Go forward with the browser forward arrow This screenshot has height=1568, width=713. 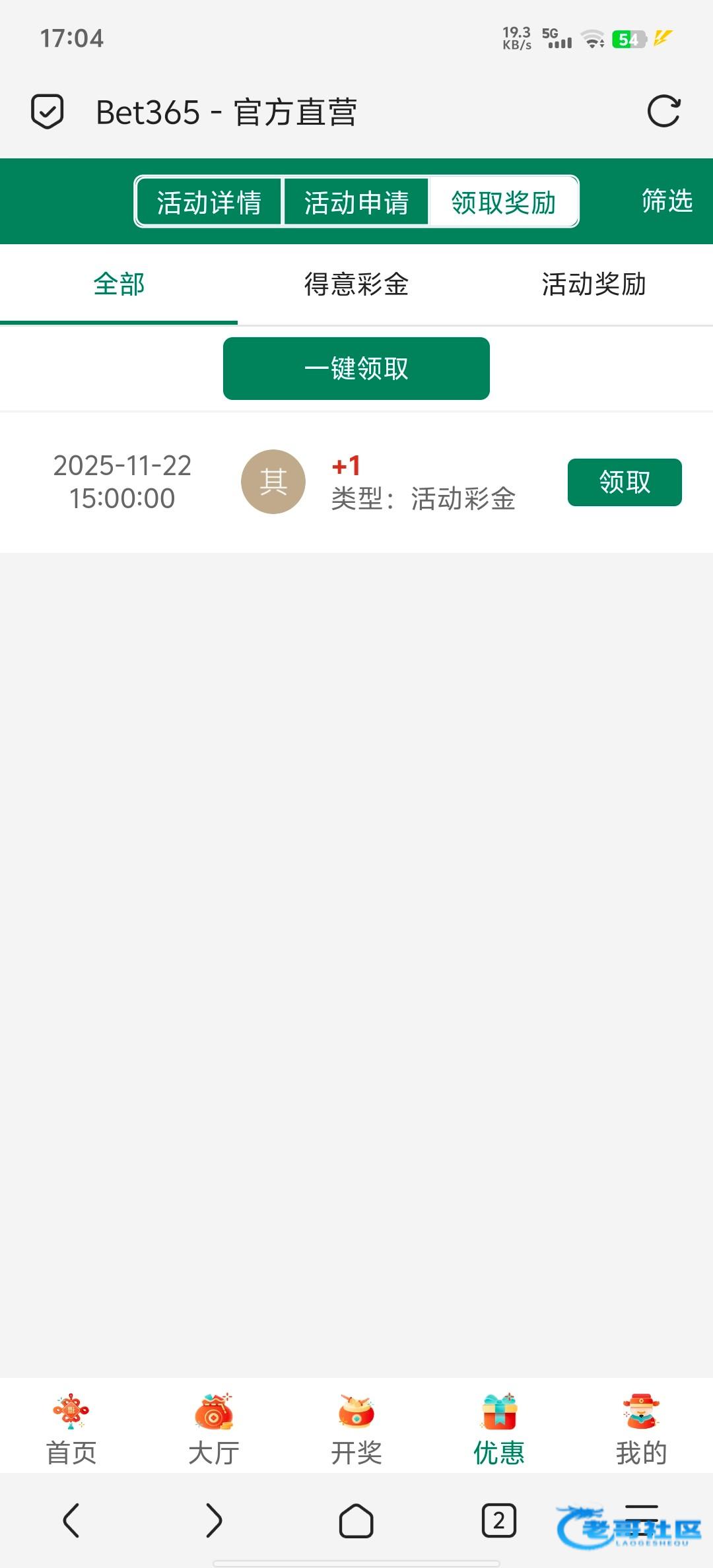pos(214,1520)
